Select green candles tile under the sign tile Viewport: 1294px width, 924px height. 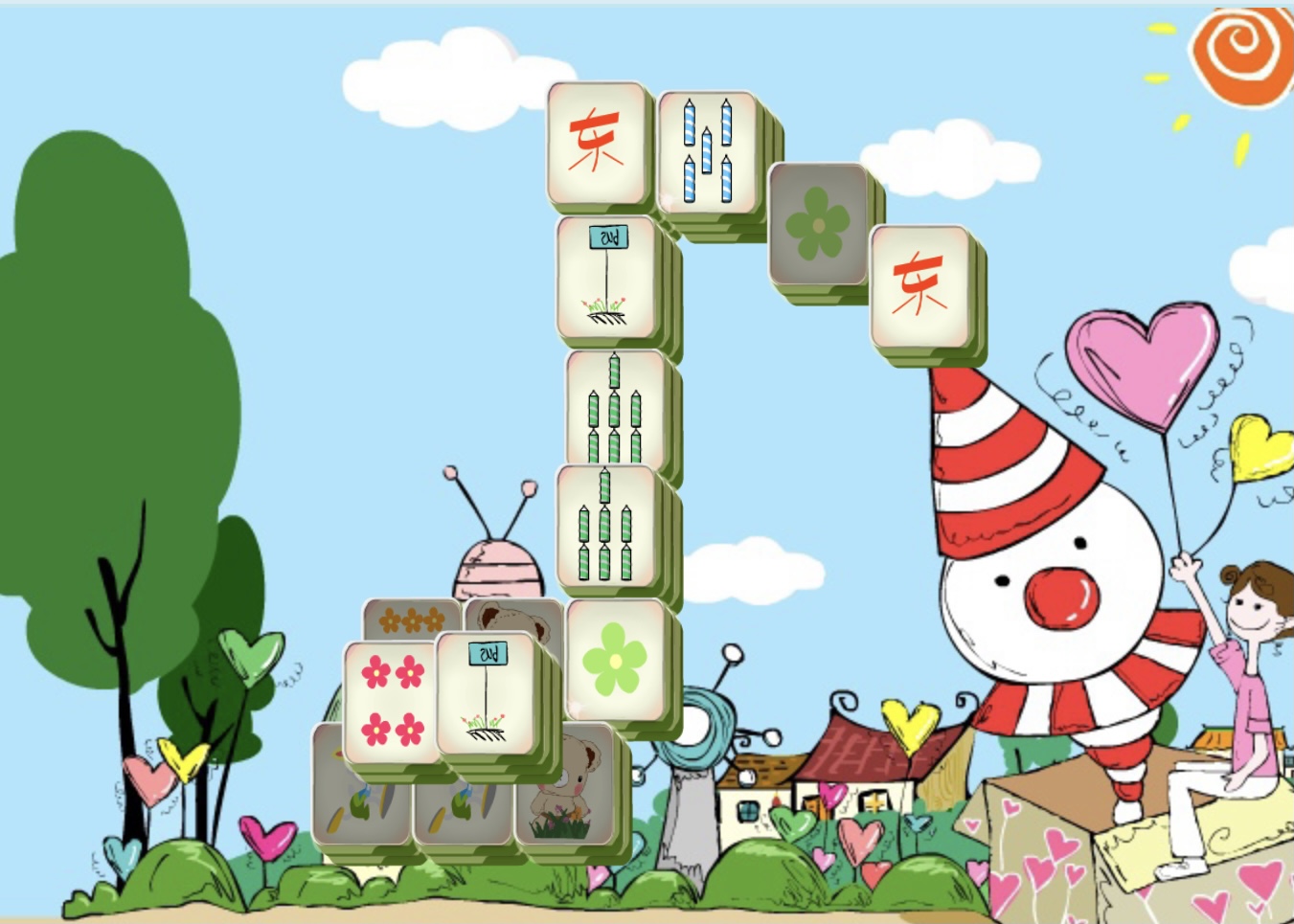tap(614, 411)
